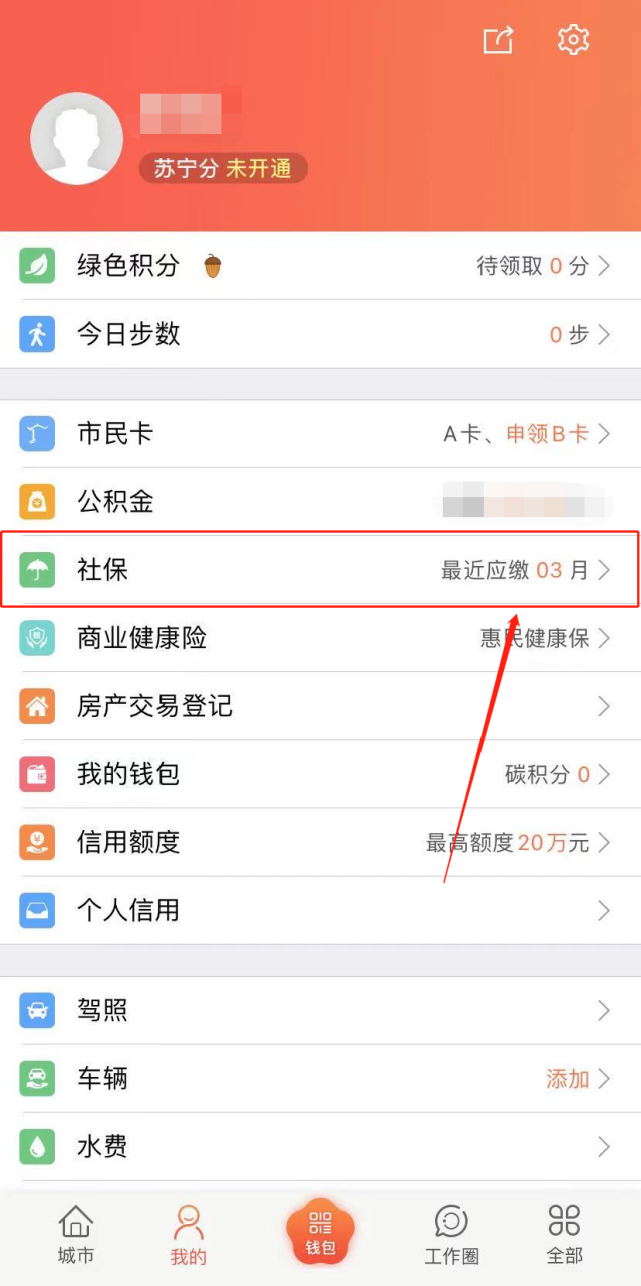Open the 绿色积分 row
Image resolution: width=641 pixels, height=1286 pixels.
tap(320, 266)
